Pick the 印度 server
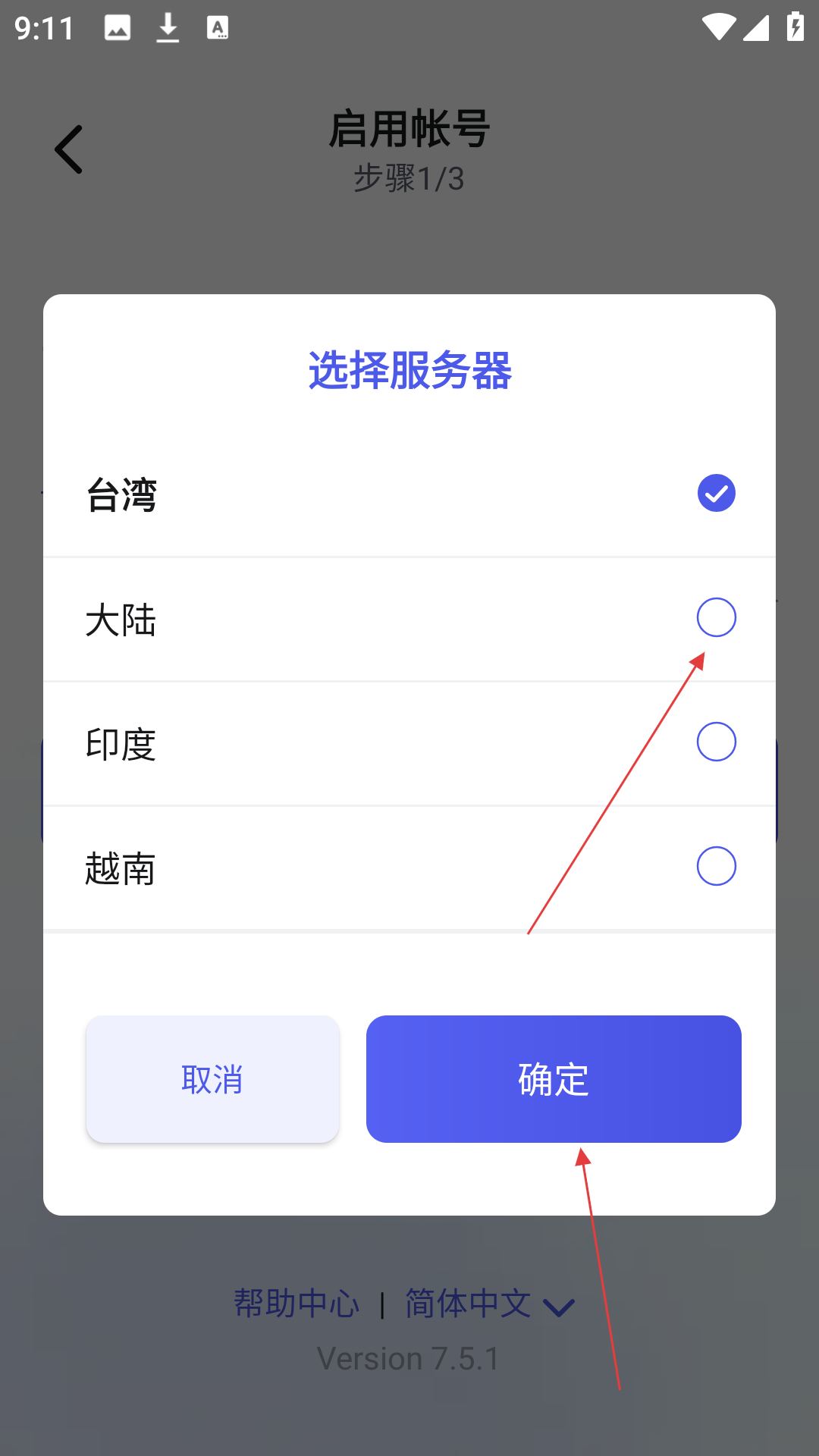The height and width of the screenshot is (1456, 819). 409,743
